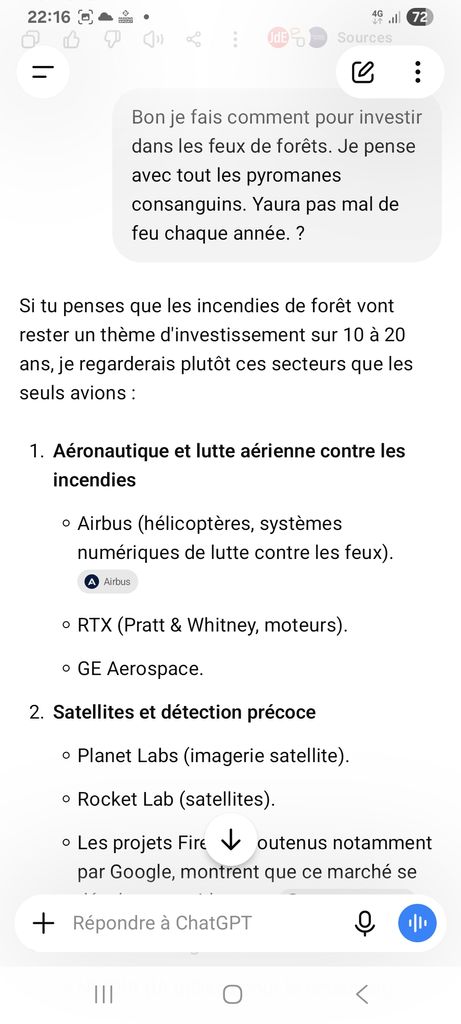
Task: Launch voice mode with the blue waveform button
Action: [417, 923]
